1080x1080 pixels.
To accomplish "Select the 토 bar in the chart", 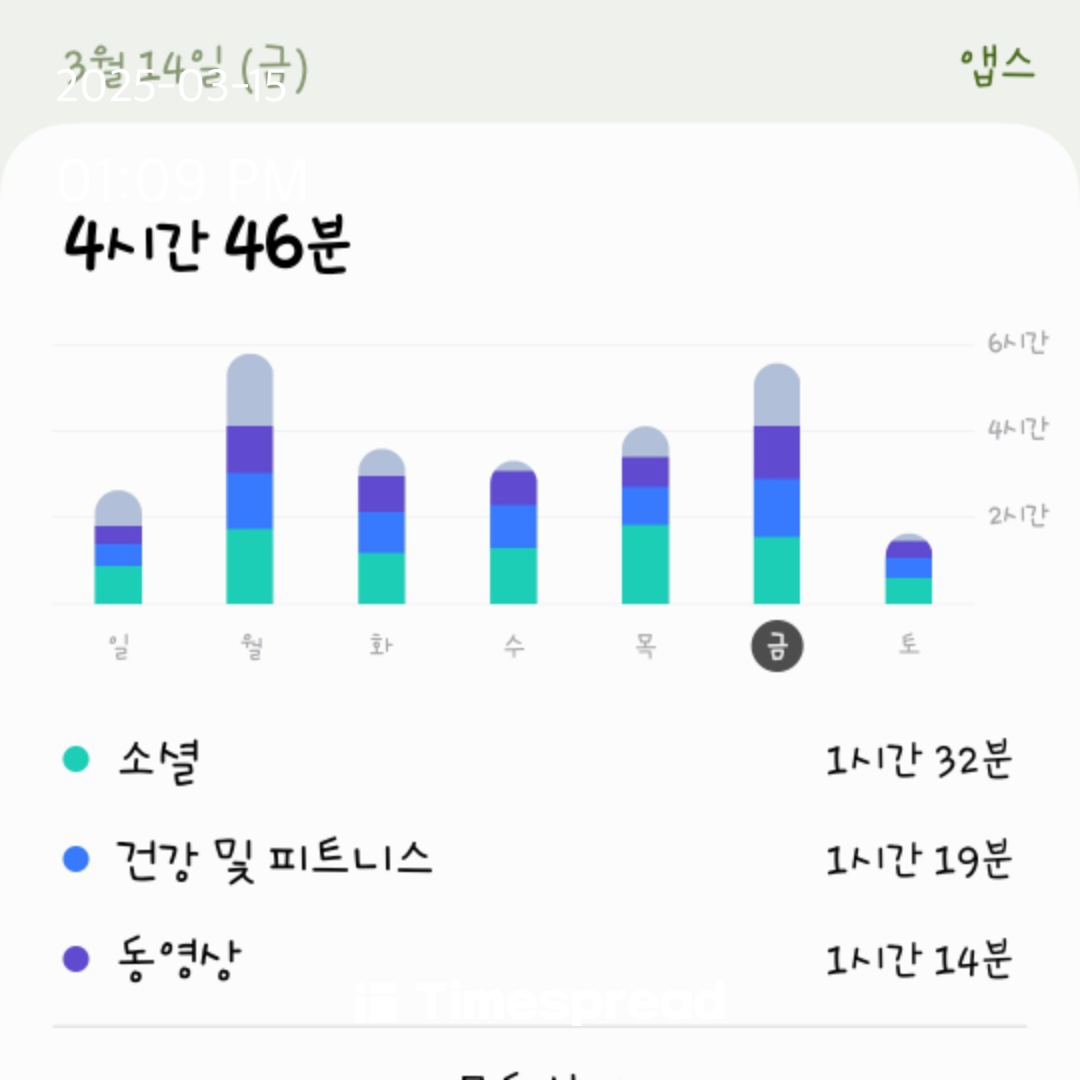I will coord(908,569).
